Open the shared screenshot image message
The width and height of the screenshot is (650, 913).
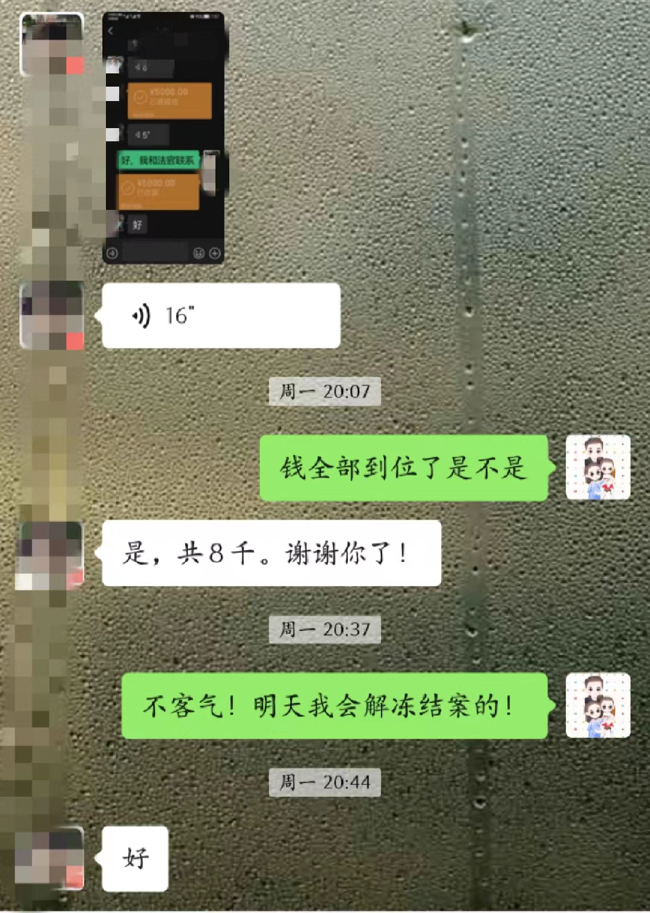[x=164, y=139]
